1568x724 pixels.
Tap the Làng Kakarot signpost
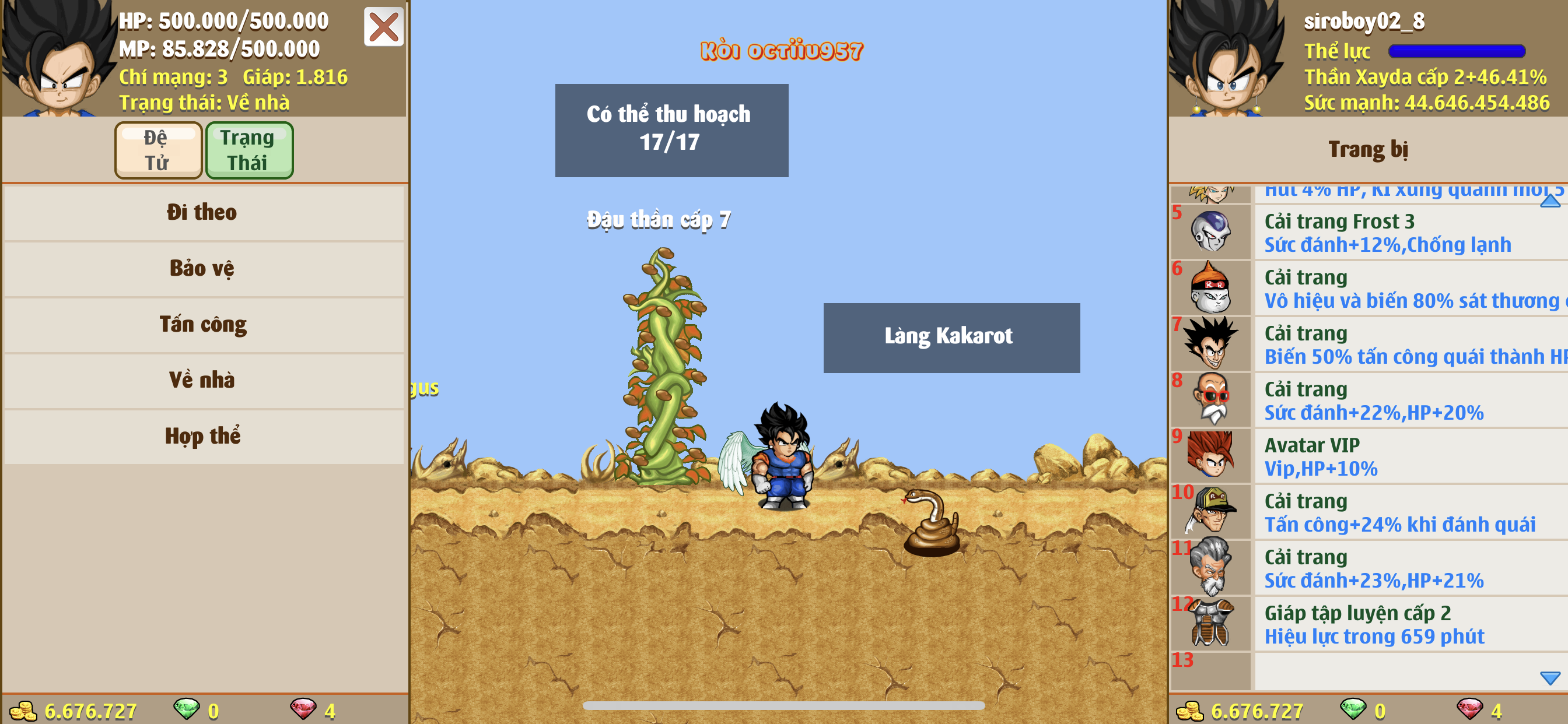951,338
